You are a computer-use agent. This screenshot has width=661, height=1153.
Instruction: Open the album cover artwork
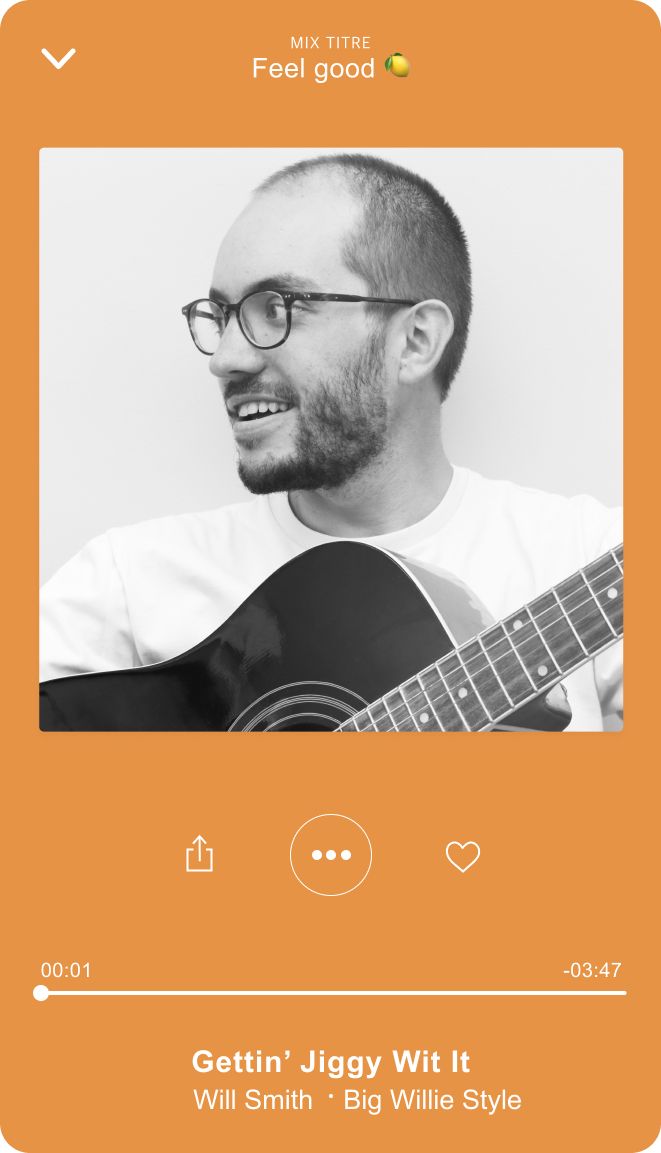point(331,439)
